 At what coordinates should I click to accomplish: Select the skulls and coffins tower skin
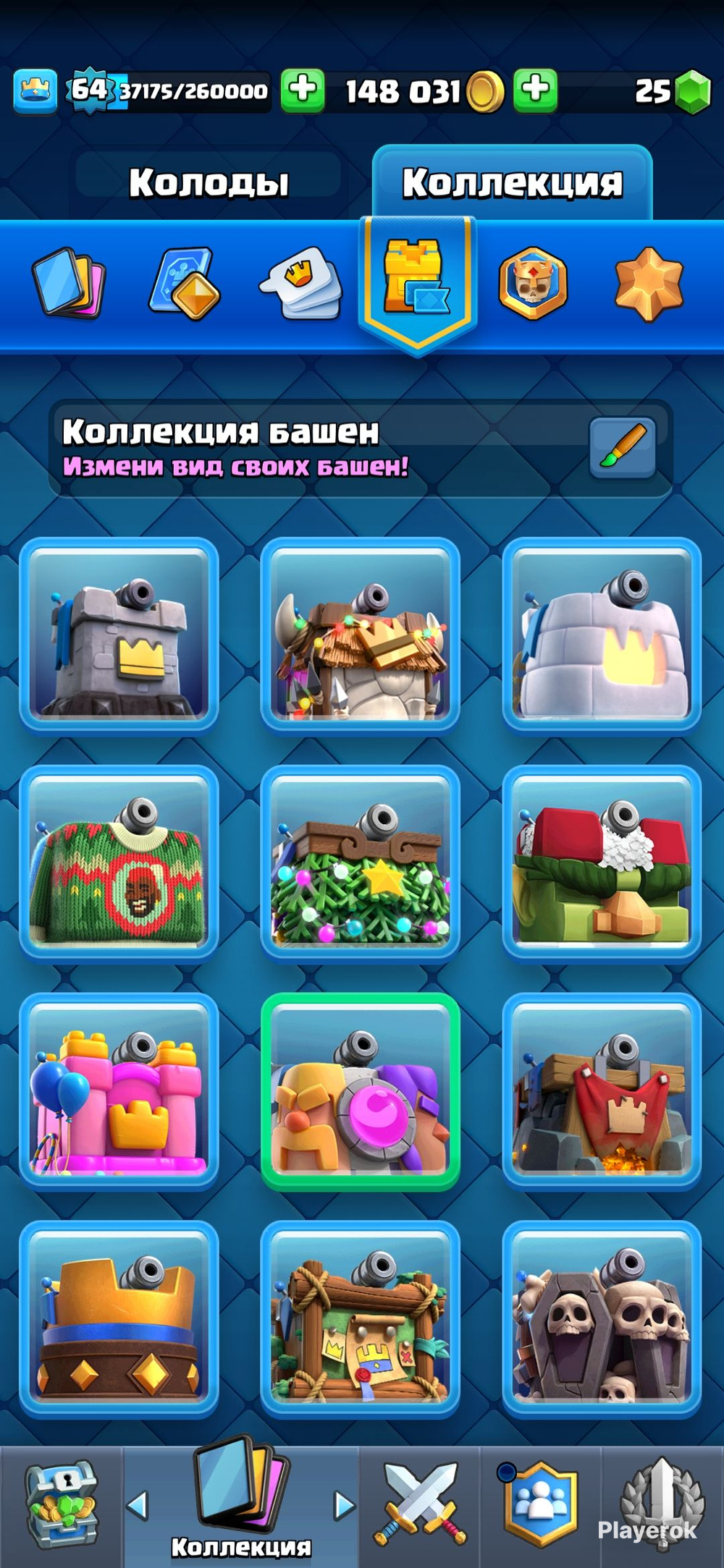[602, 1318]
